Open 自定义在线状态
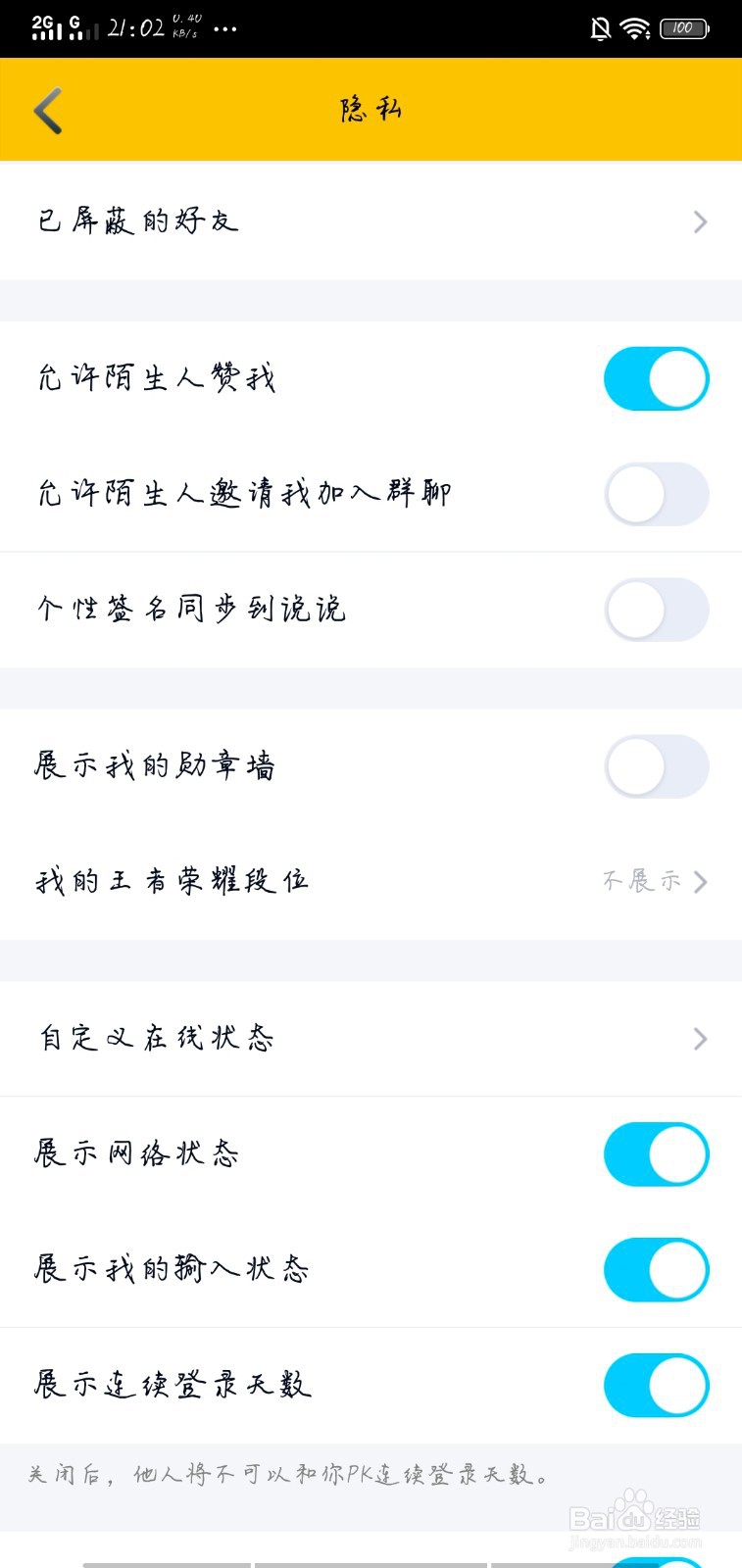The height and width of the screenshot is (1568, 742). (x=371, y=1039)
